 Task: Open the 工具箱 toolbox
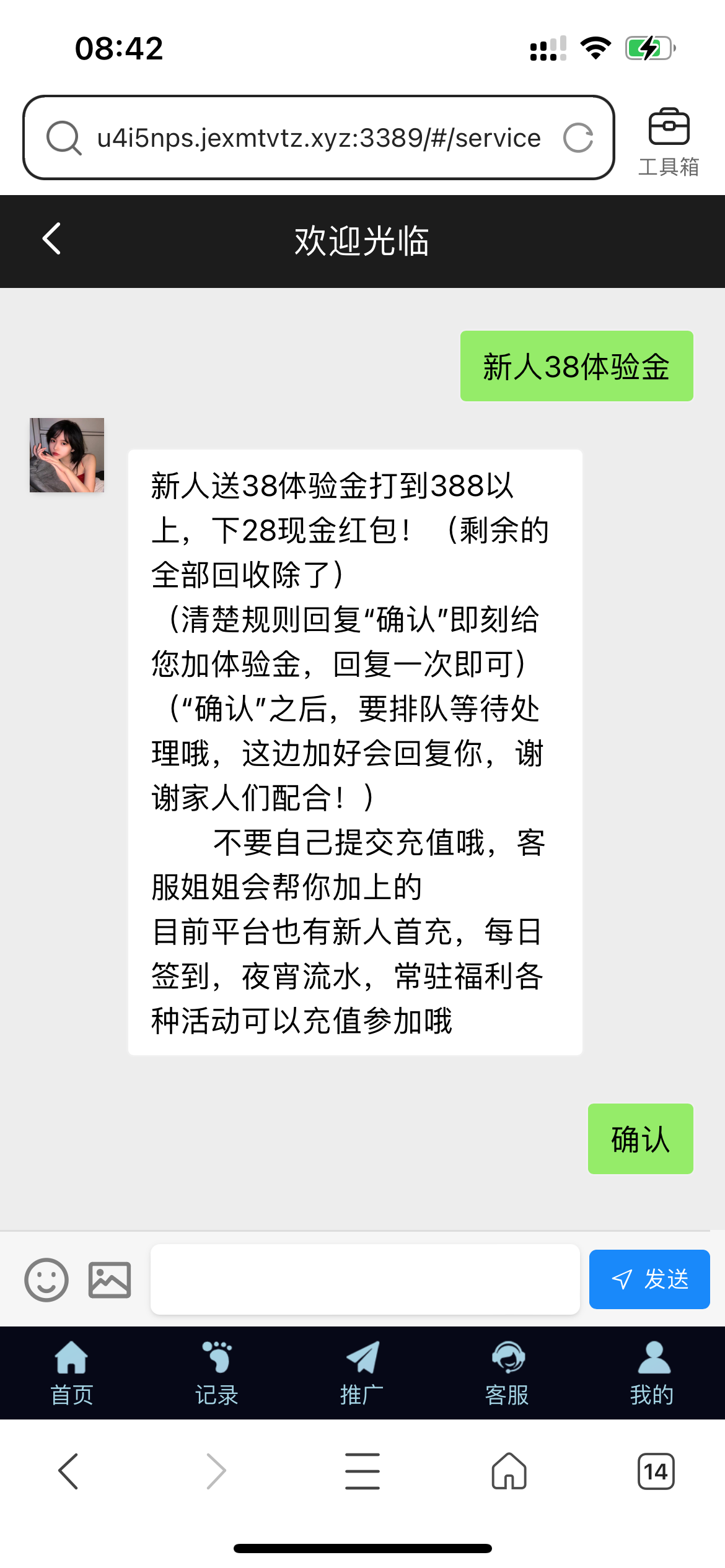(669, 141)
